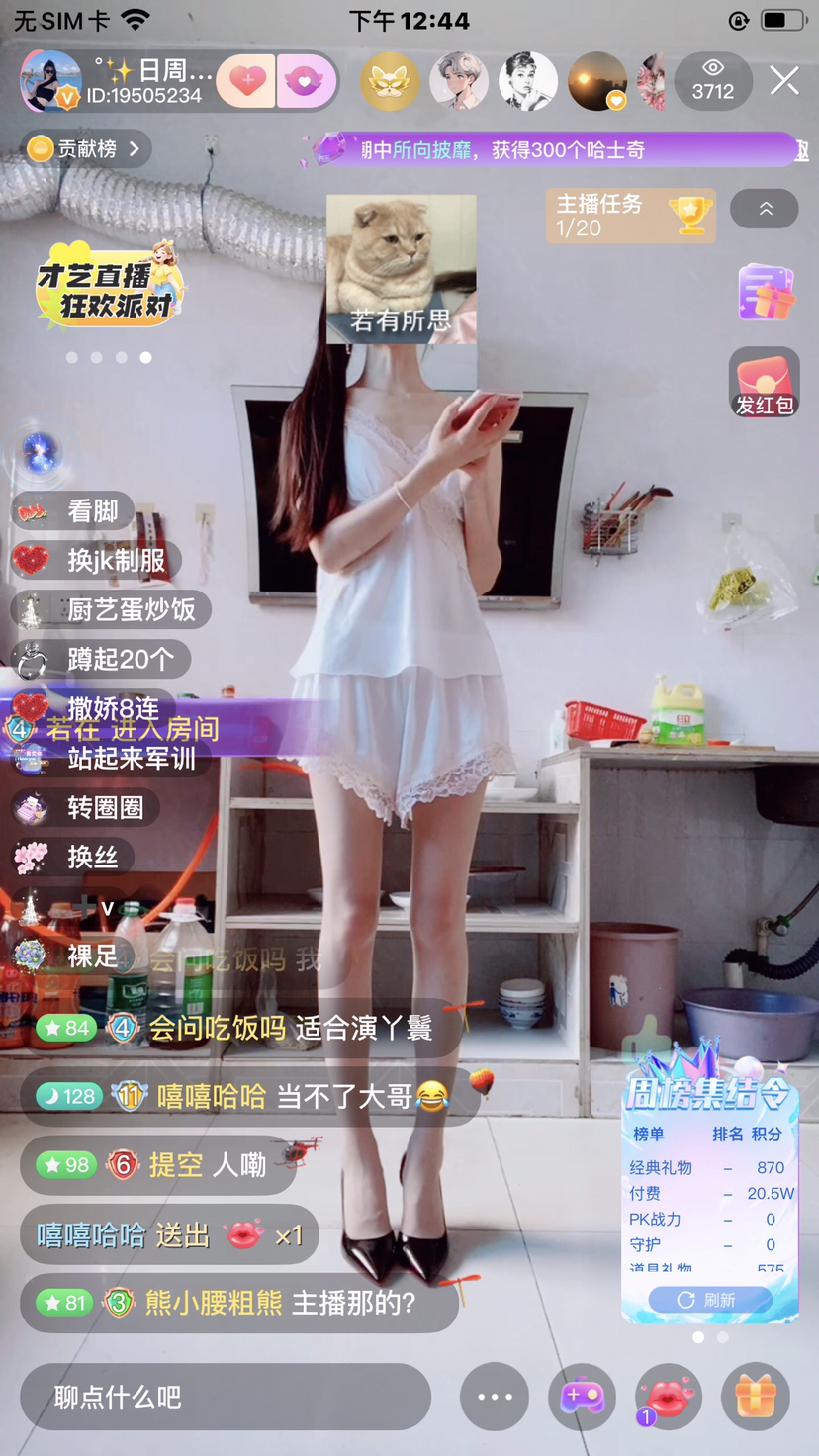Image resolution: width=819 pixels, height=1456 pixels.
Task: Follow the streamer with plus heart button
Action: point(246,80)
